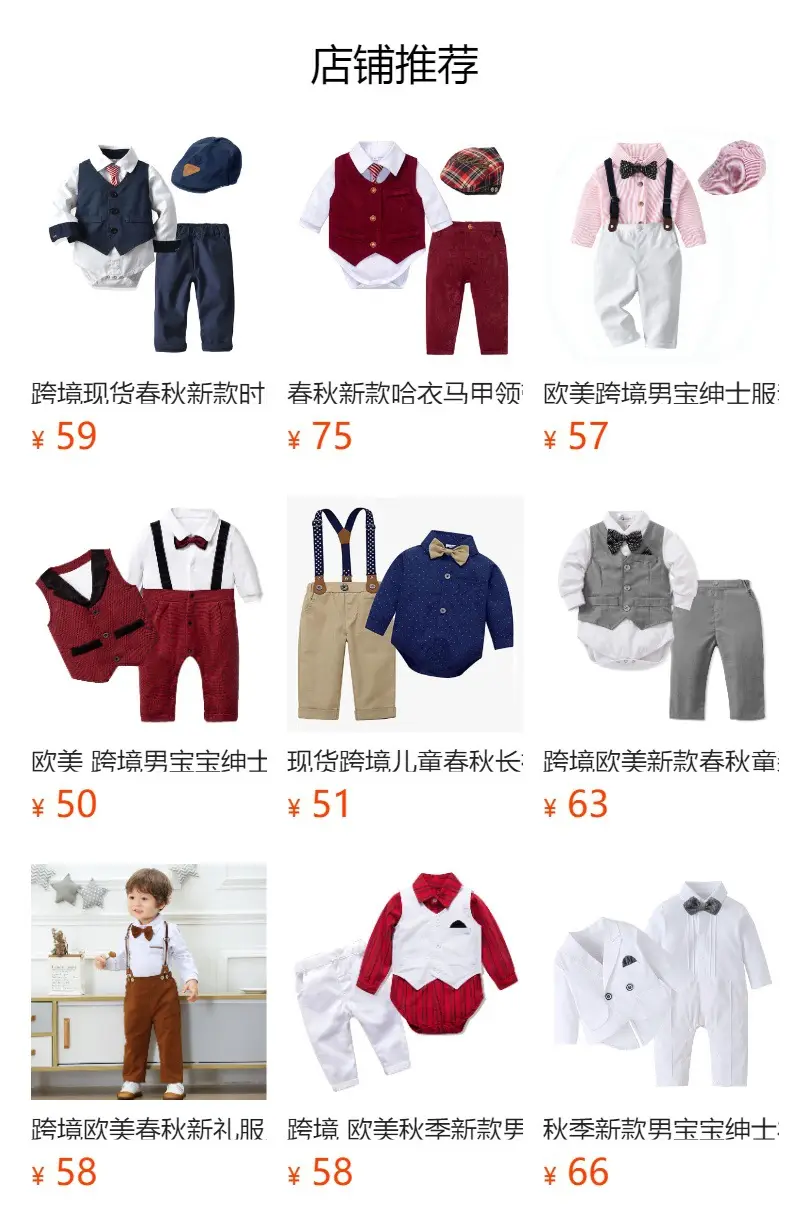Open the ¥51 navy shirt and khaki pants set
790x1232 pixels.
tap(404, 613)
